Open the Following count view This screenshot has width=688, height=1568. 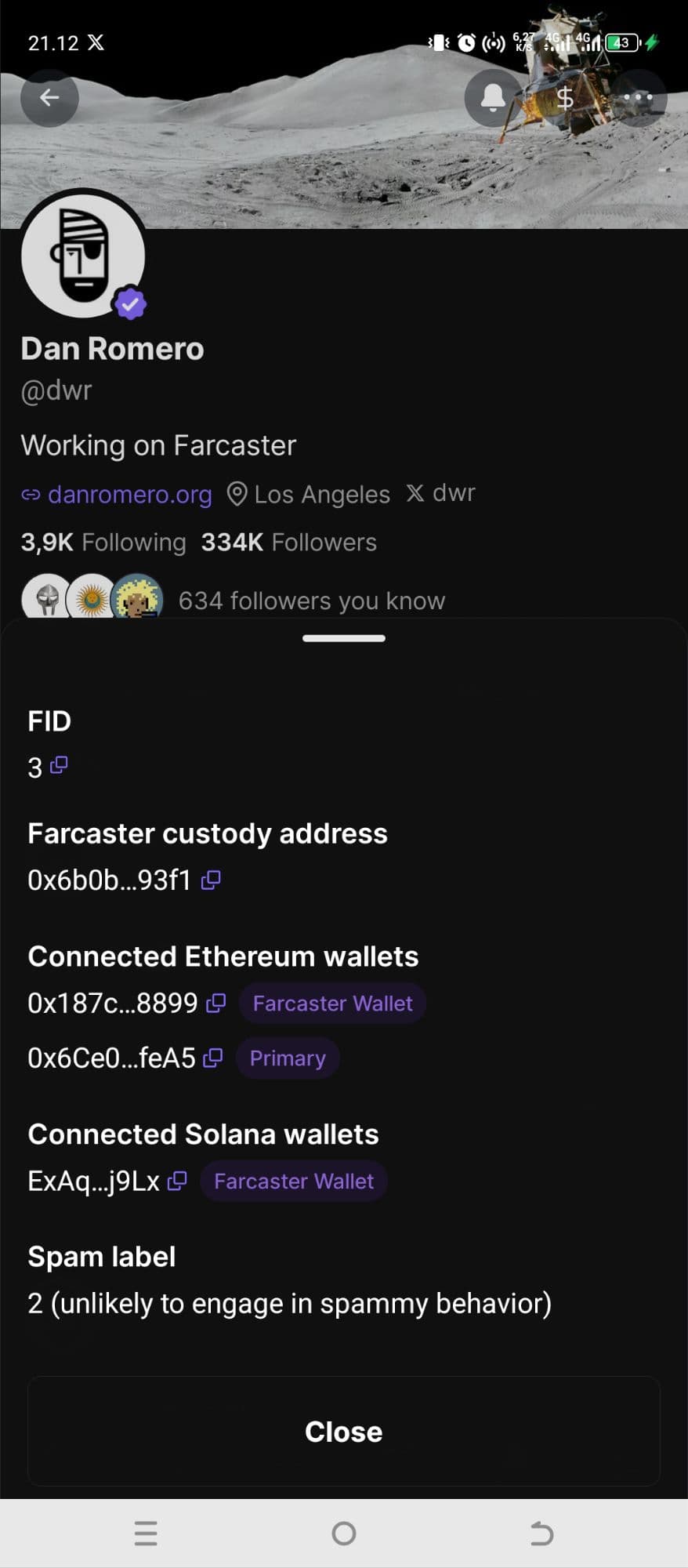click(103, 542)
